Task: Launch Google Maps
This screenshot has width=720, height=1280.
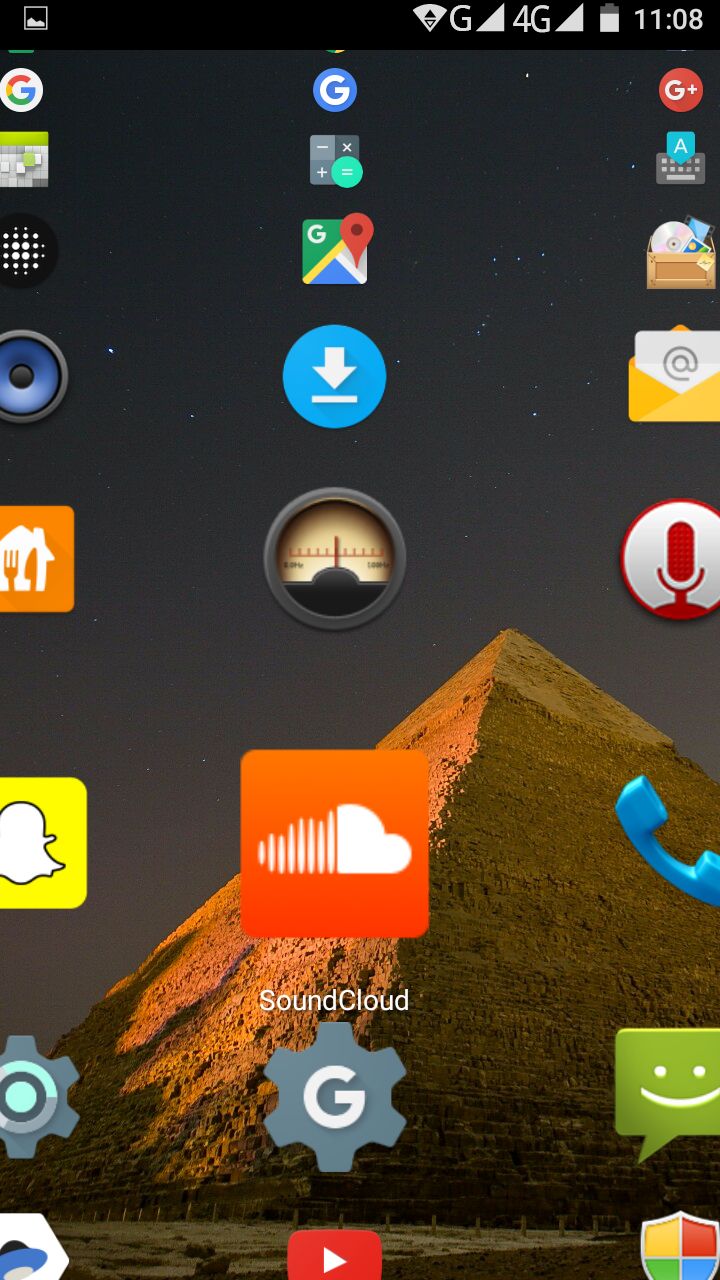Action: 337,249
